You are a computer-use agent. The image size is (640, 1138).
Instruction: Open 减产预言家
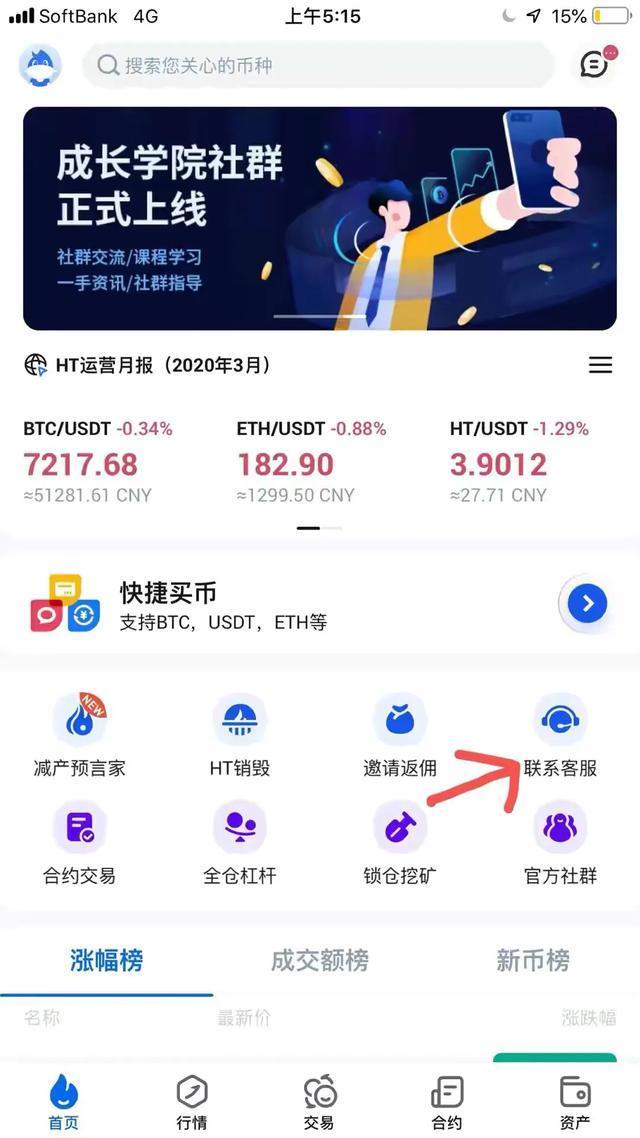pyautogui.click(x=79, y=735)
